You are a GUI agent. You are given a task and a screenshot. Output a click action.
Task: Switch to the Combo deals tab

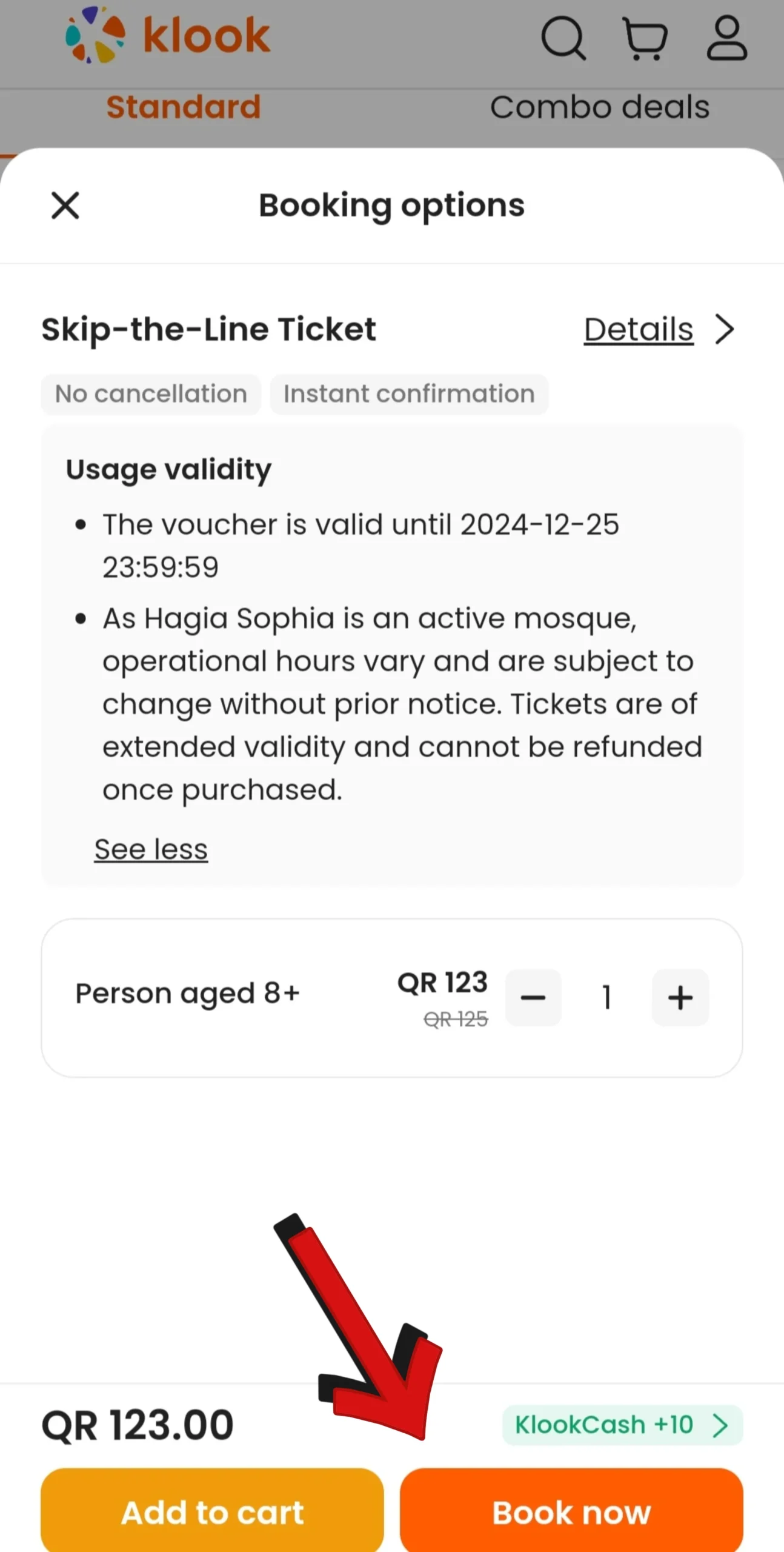coord(600,107)
